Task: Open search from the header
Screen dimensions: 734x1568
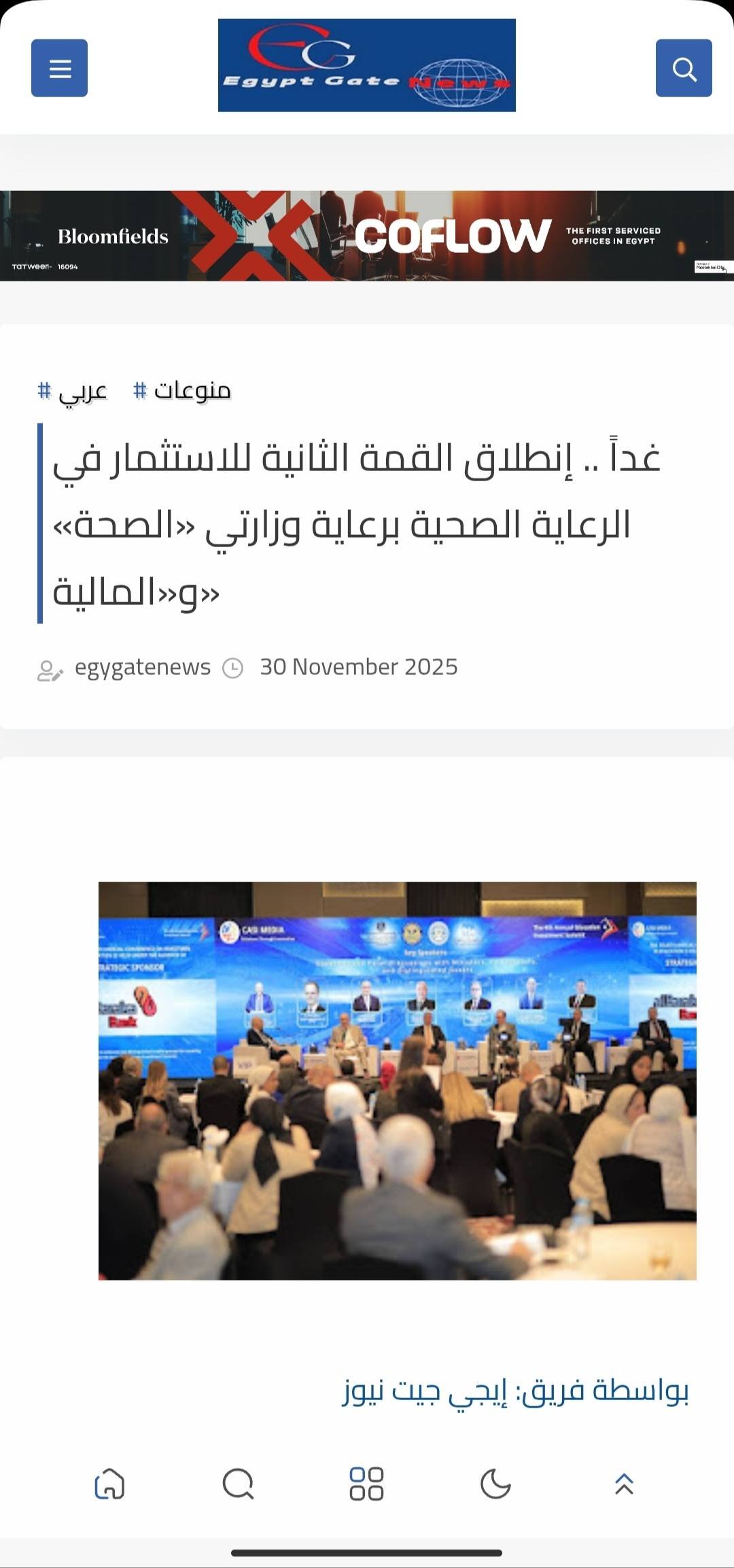Action: tap(684, 68)
